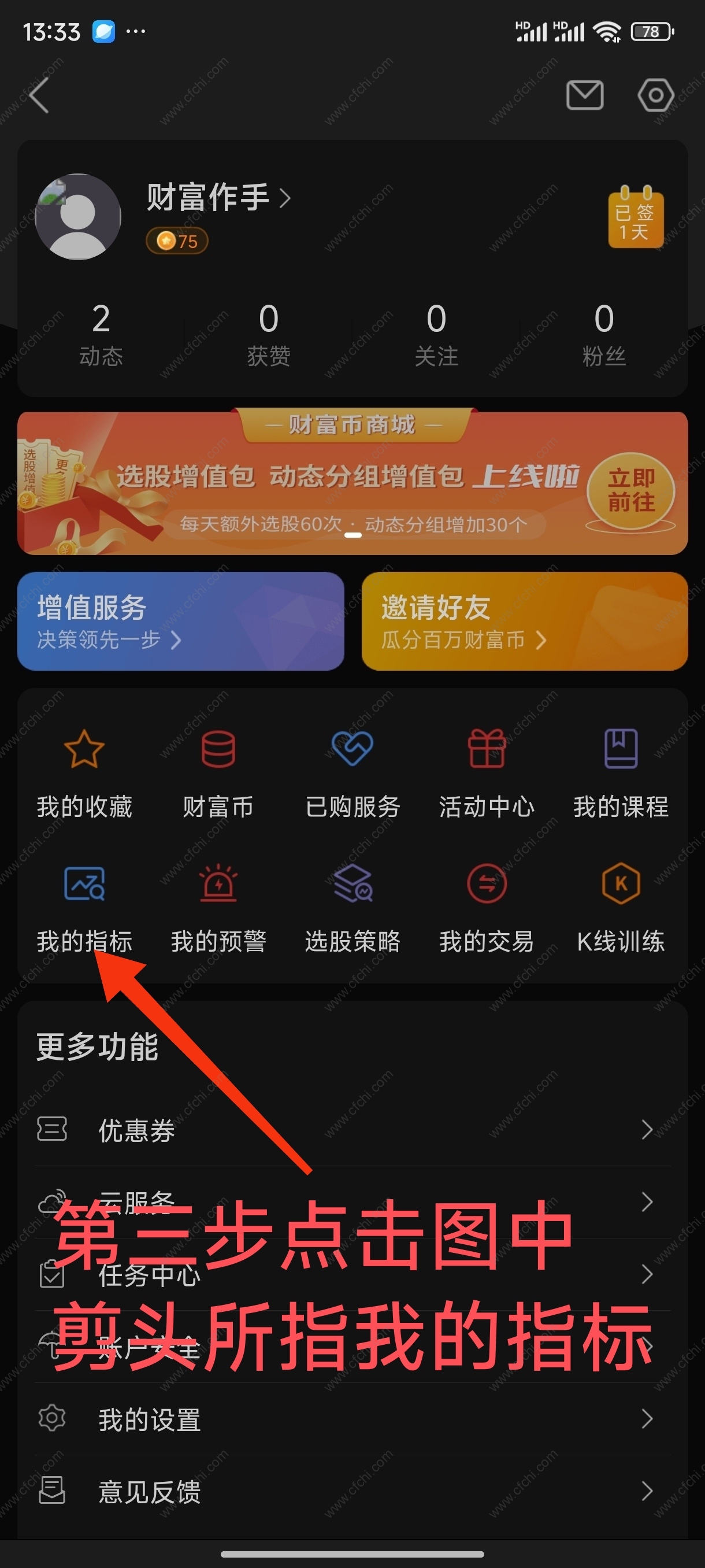Screen dimensions: 705x1568
Task: Open 我的预警 alerts
Action: tap(218, 908)
